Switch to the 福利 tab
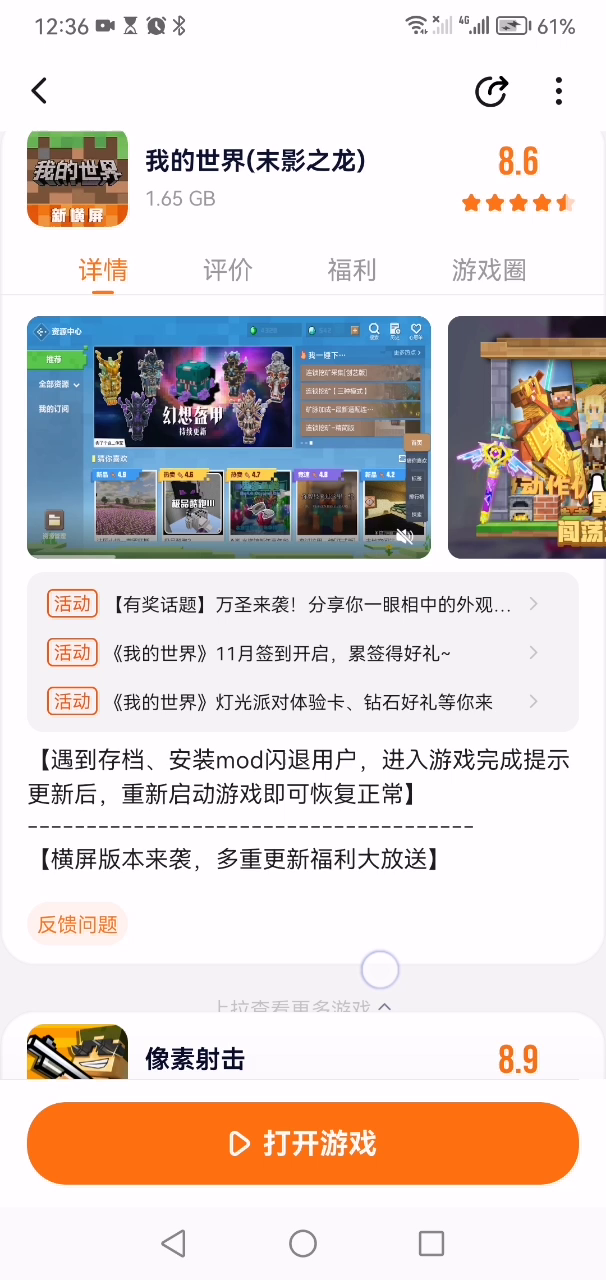The height and width of the screenshot is (1280, 606). pyautogui.click(x=352, y=270)
